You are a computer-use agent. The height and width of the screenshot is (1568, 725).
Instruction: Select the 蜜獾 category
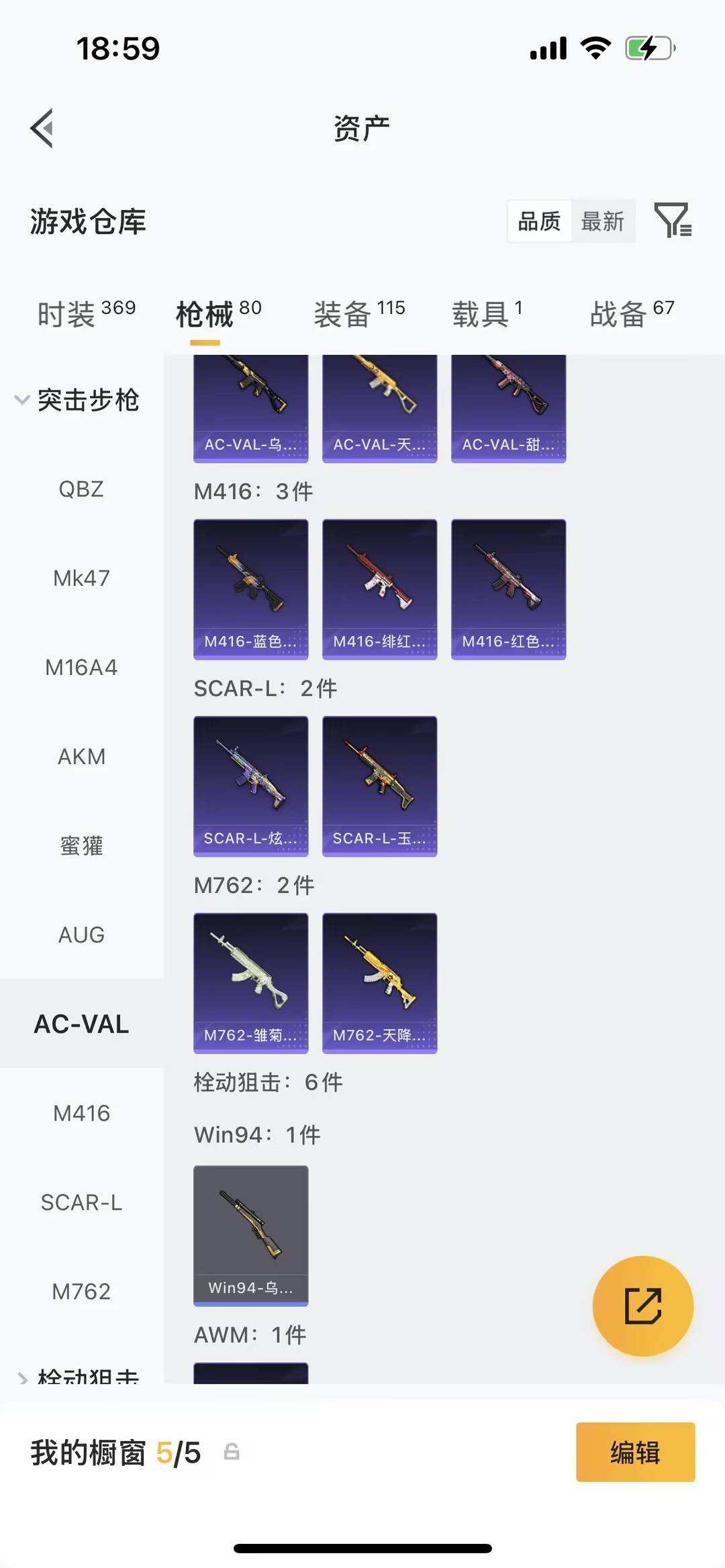81,845
